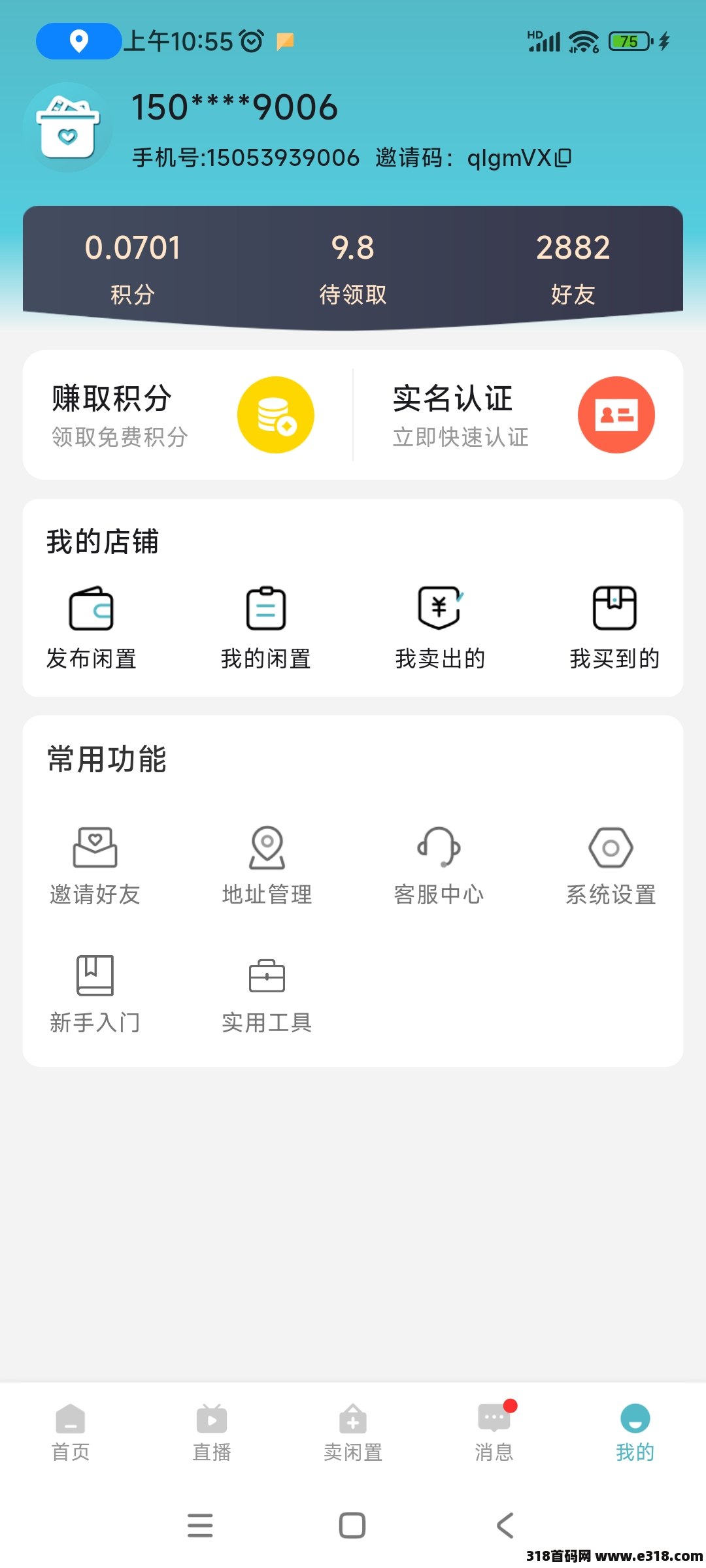View the 好友 friends count 2882

point(573,268)
